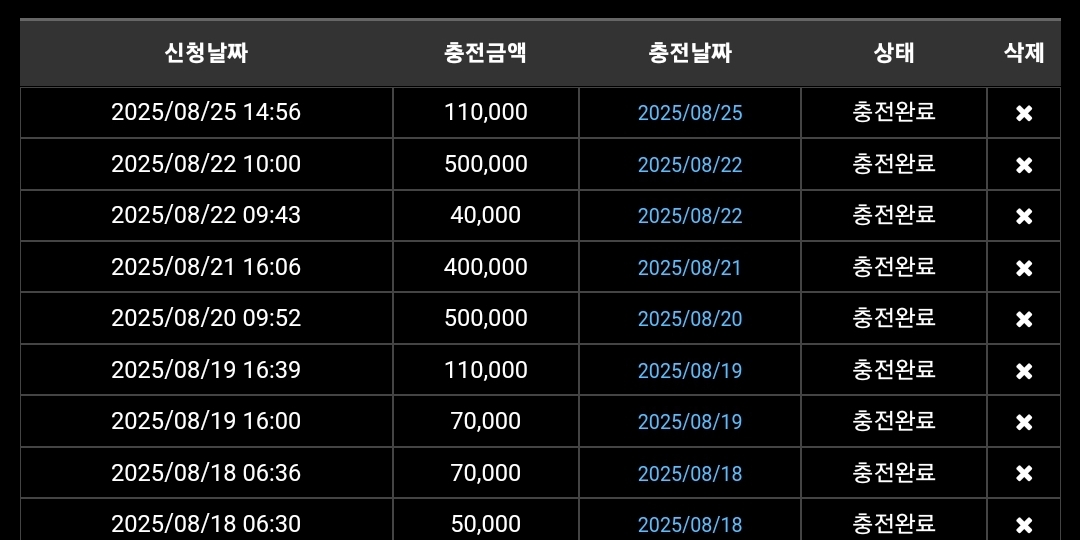
Task: Remove the 2025/08/20 09:52 entry
Action: 1024,319
